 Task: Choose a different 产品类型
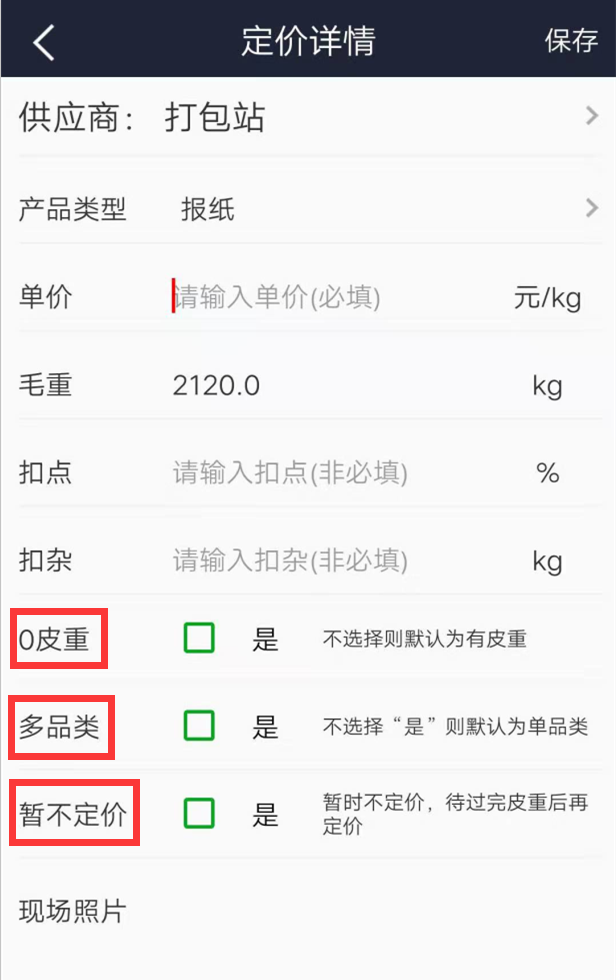(308, 209)
